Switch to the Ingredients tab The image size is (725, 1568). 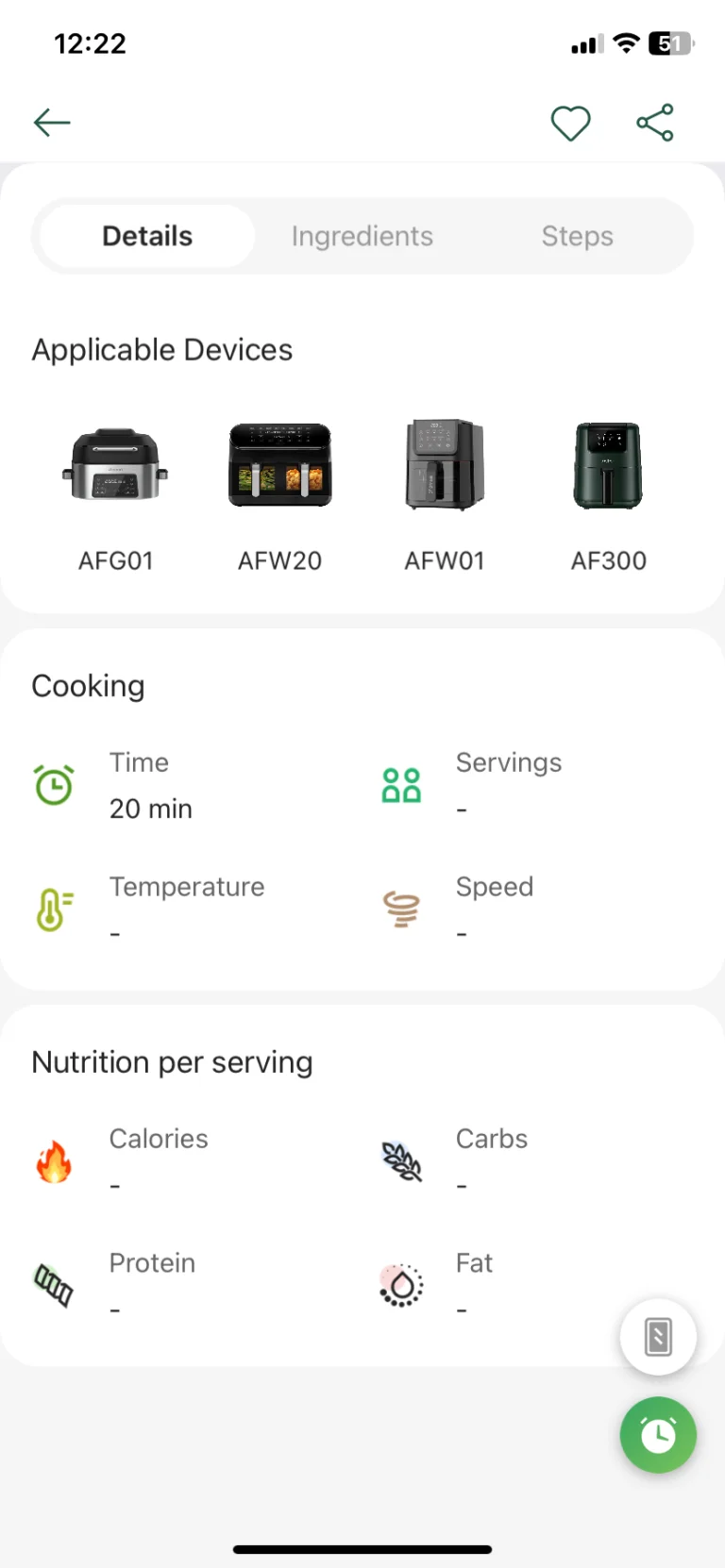click(x=362, y=236)
